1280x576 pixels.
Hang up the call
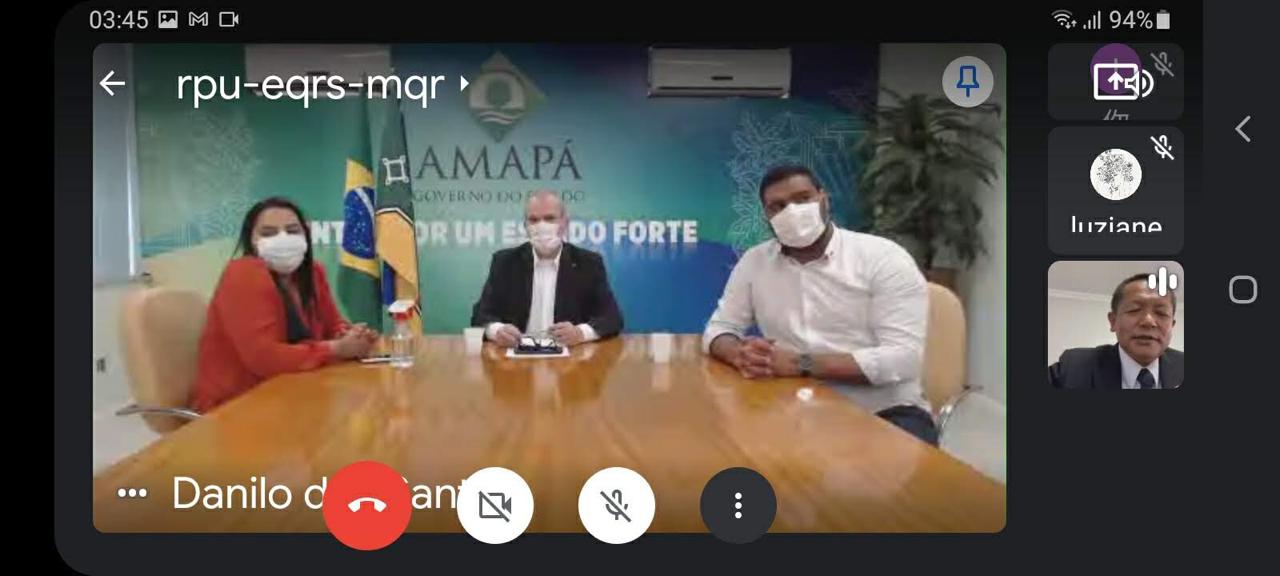point(367,505)
